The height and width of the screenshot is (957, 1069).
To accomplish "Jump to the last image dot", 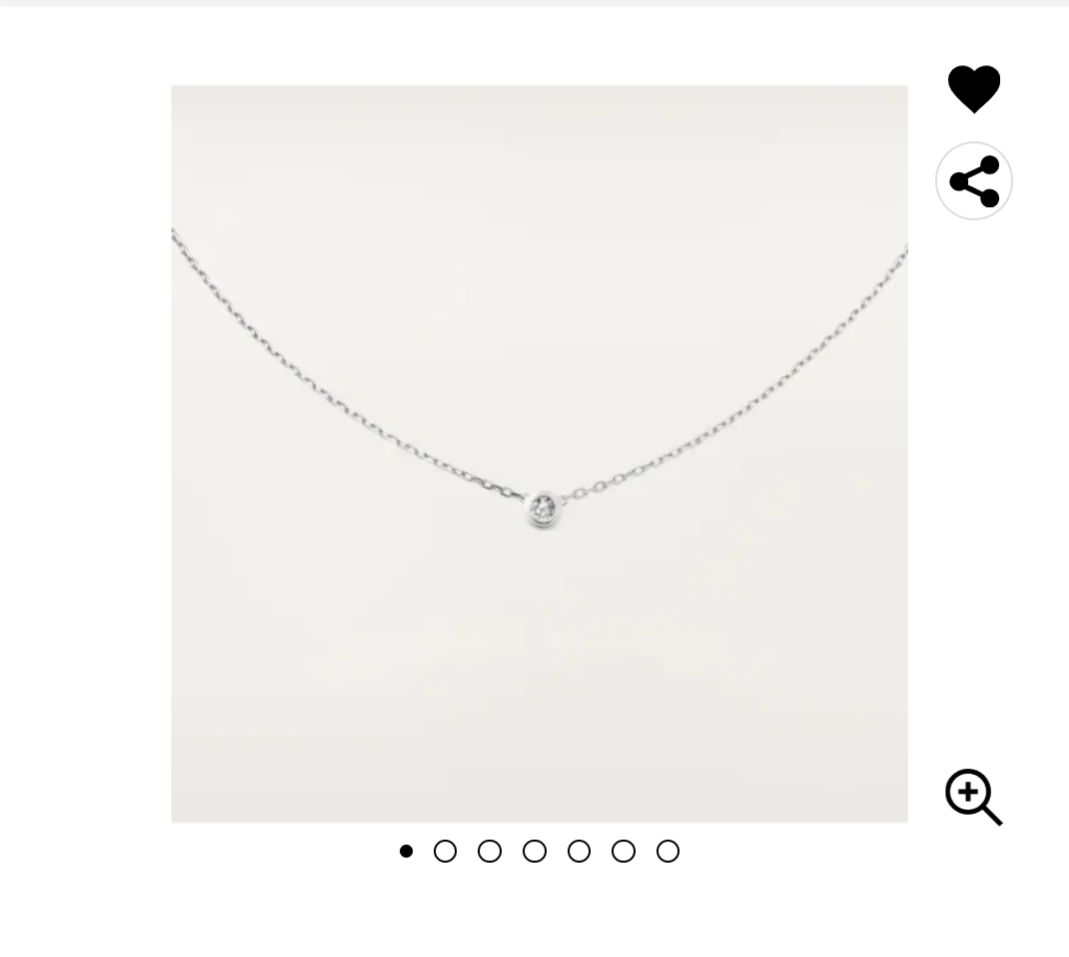I will click(668, 851).
